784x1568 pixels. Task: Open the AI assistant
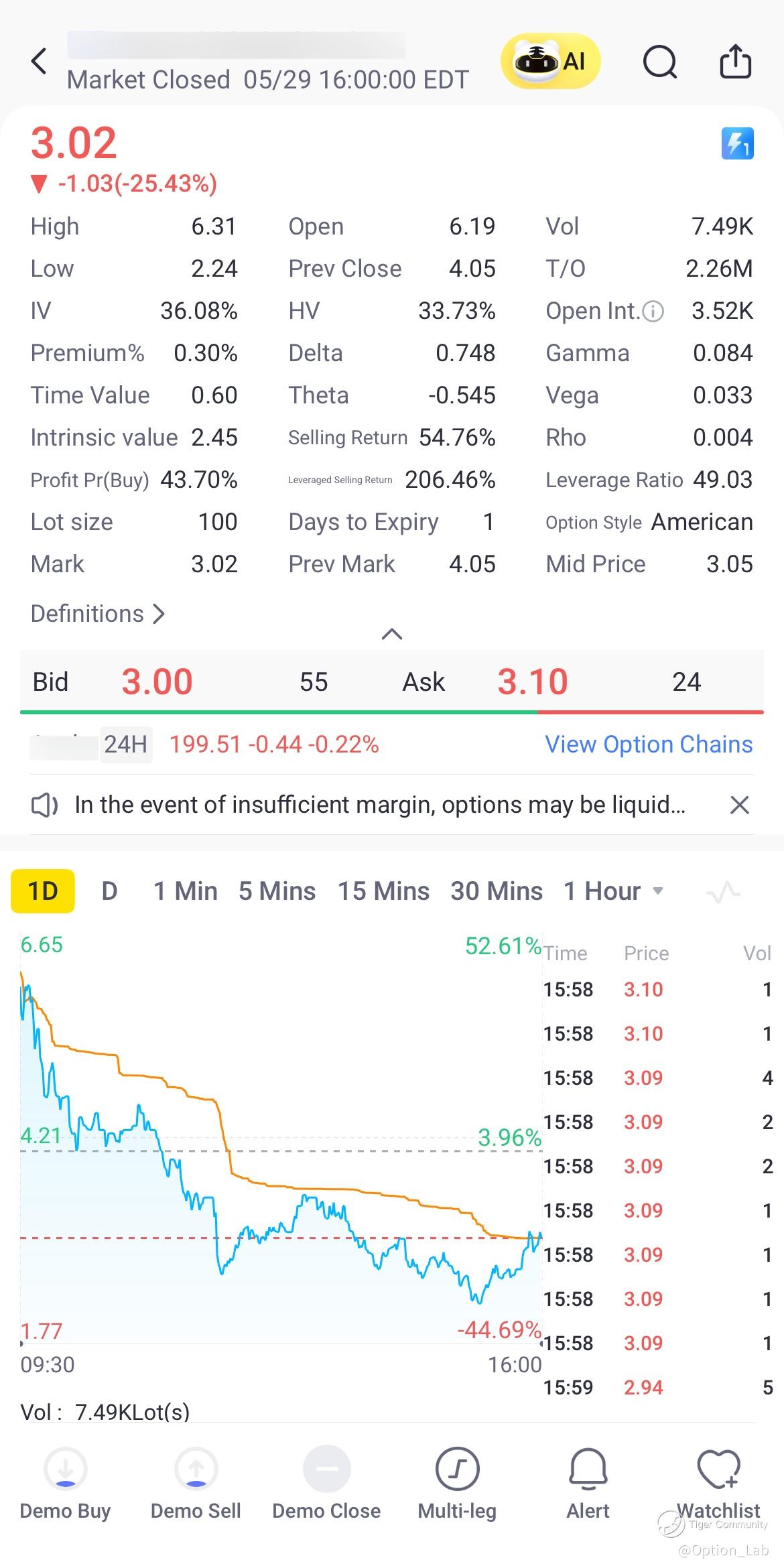coord(550,62)
